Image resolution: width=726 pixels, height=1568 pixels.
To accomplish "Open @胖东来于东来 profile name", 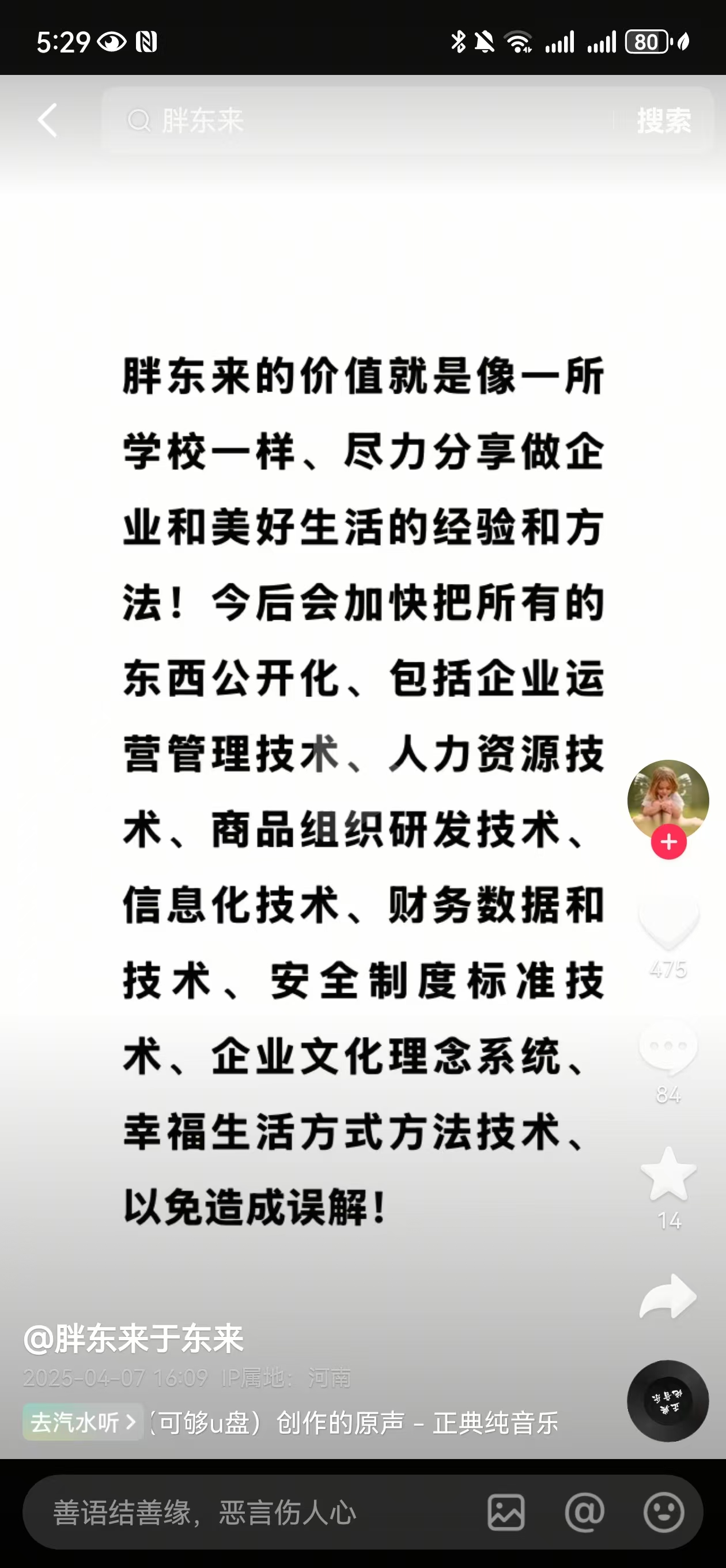I will click(x=133, y=1339).
